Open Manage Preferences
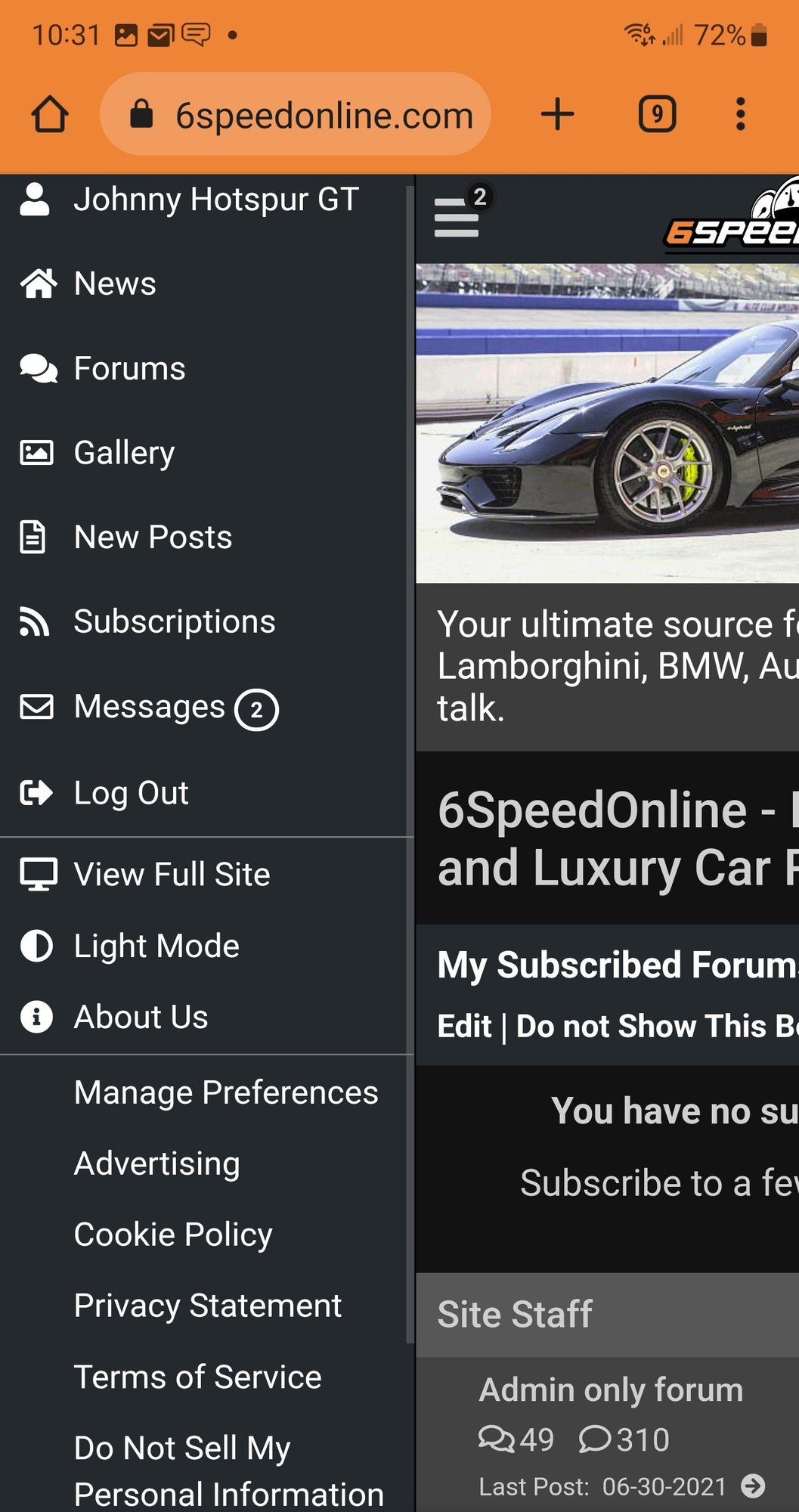This screenshot has height=1512, width=799. pos(226,1092)
